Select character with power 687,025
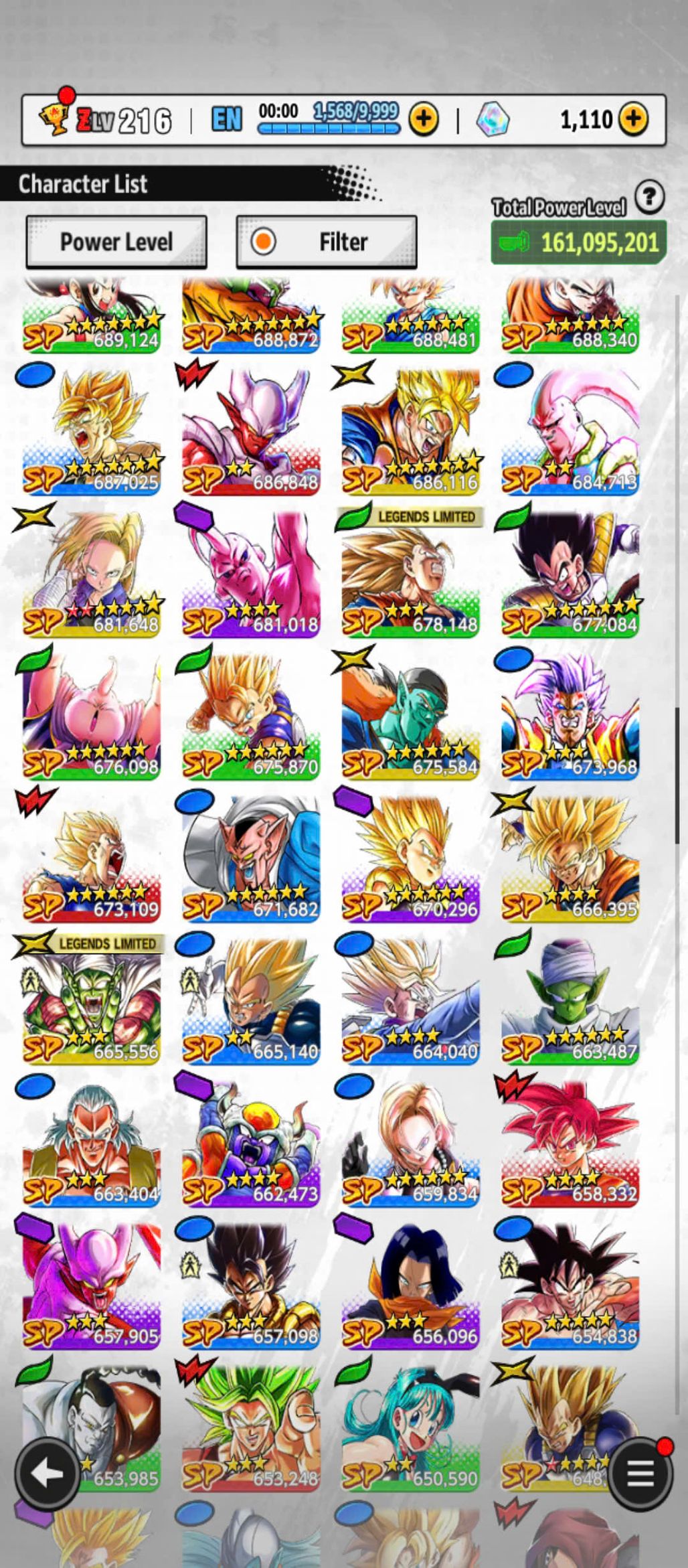688x1568 pixels. (x=92, y=432)
